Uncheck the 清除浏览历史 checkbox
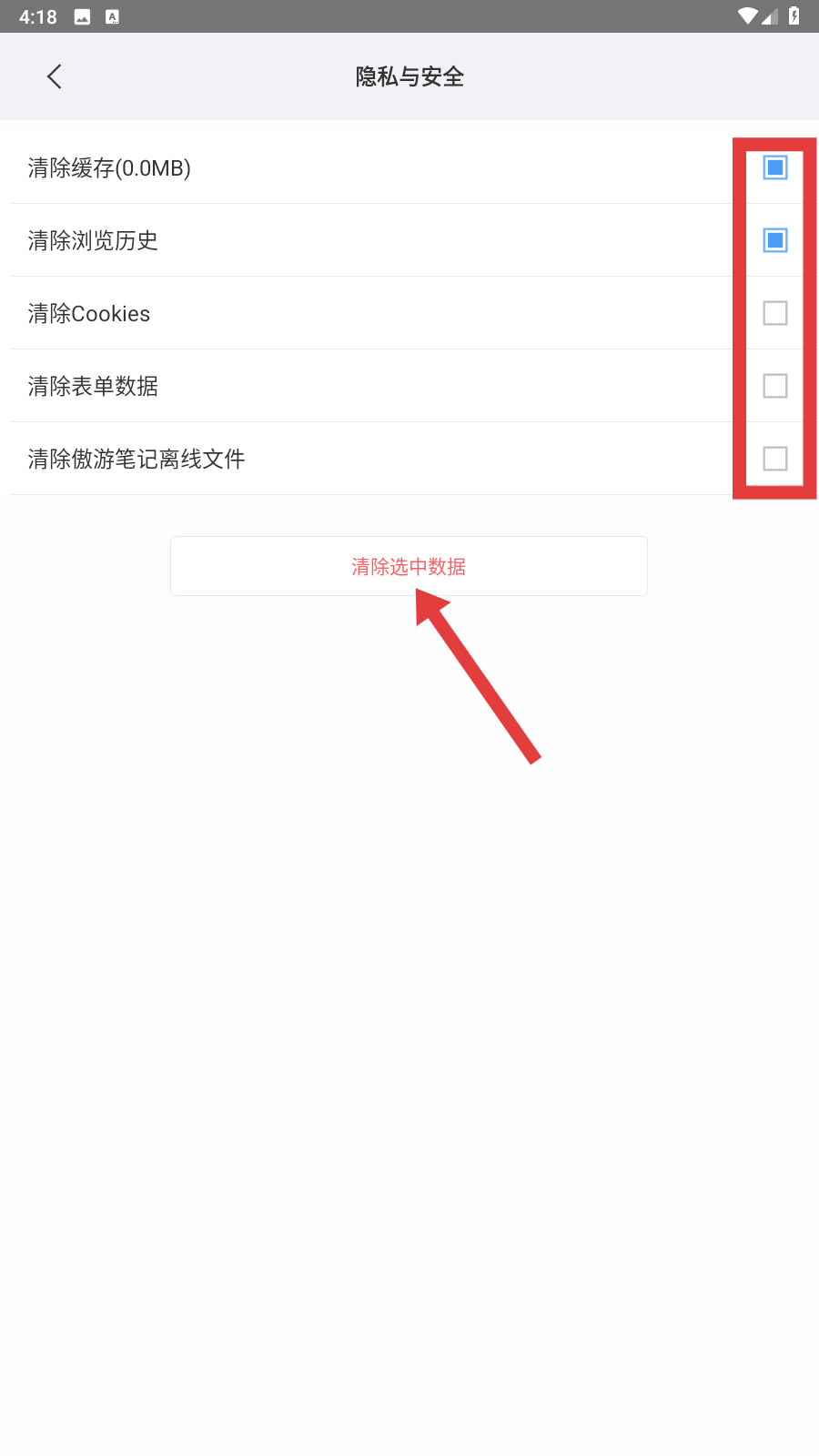 [x=774, y=240]
